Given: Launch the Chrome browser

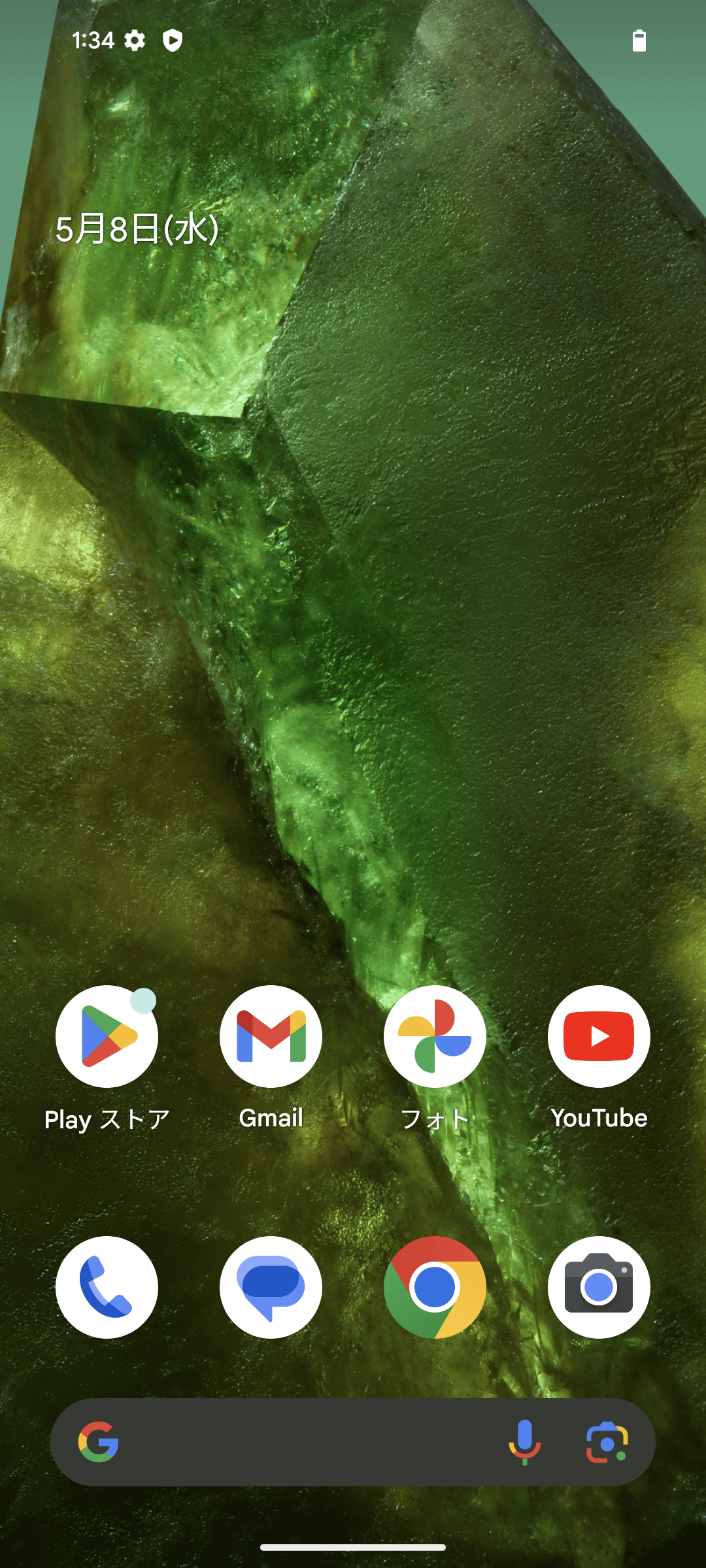Looking at the screenshot, I should tap(435, 1287).
